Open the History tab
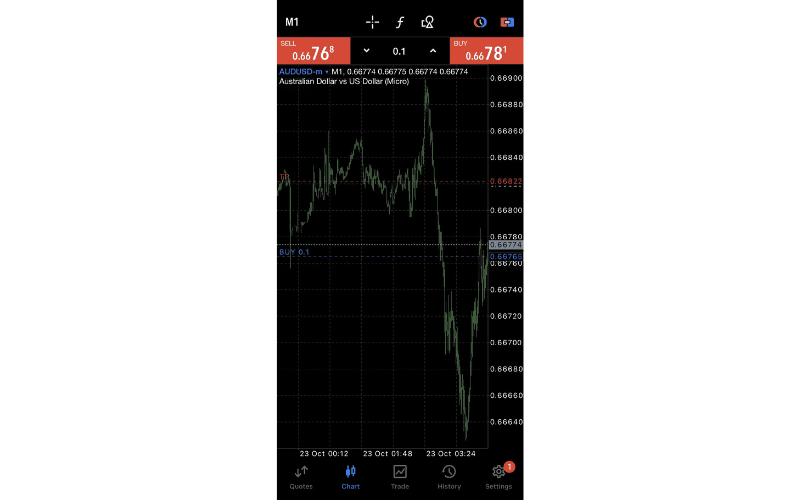This screenshot has width=800, height=500. pos(449,477)
